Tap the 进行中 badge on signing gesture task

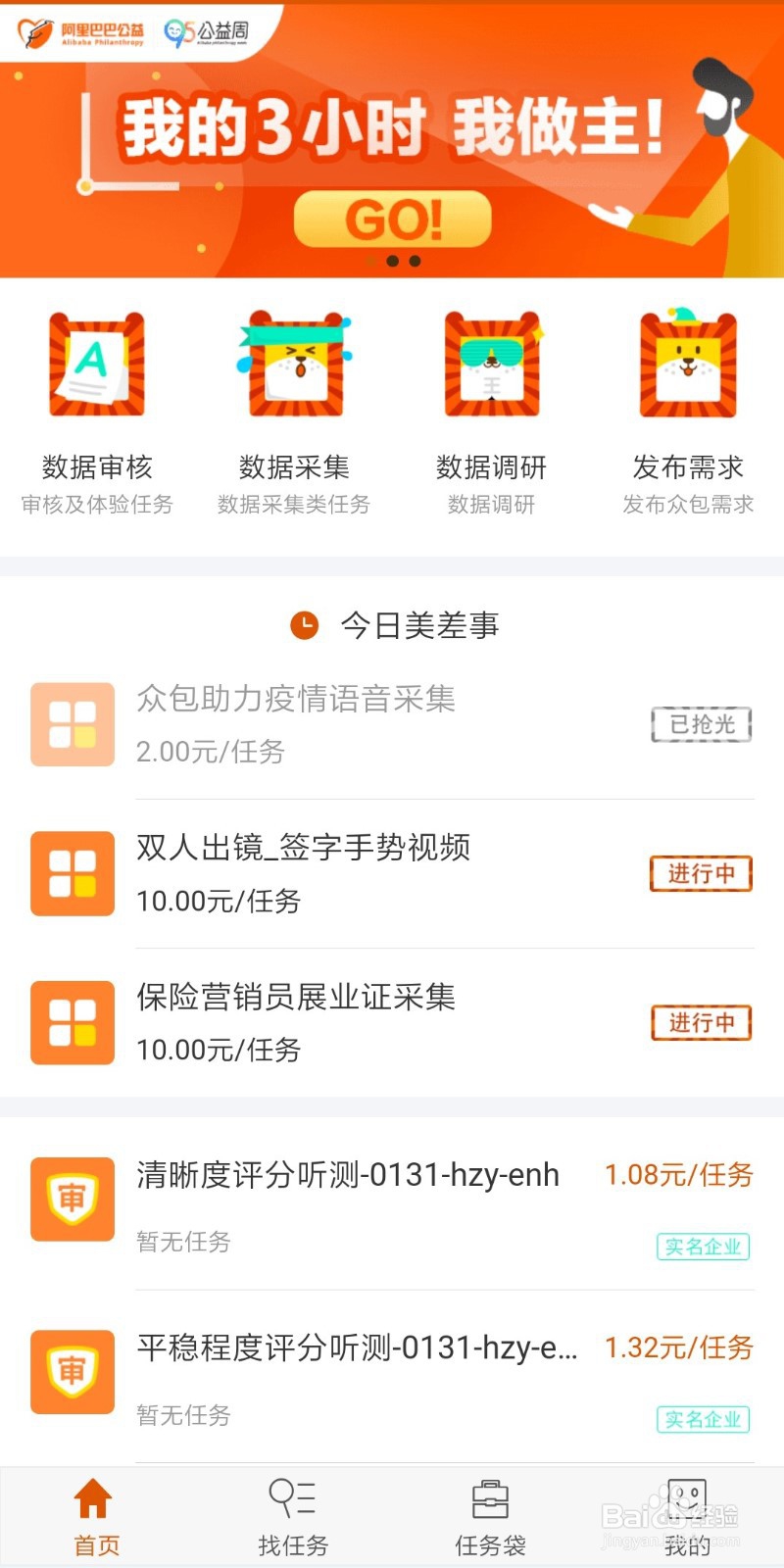click(x=702, y=873)
